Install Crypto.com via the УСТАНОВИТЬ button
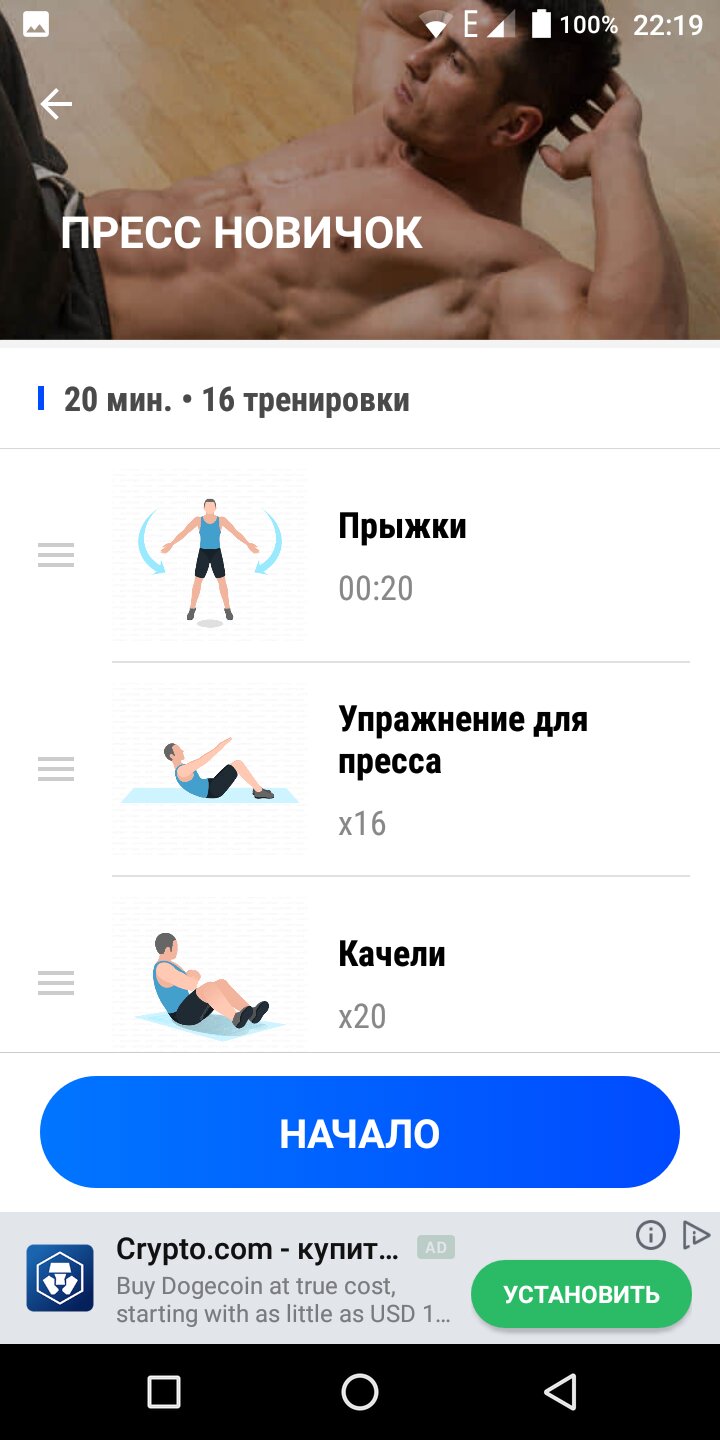The height and width of the screenshot is (1440, 720). tap(581, 1294)
